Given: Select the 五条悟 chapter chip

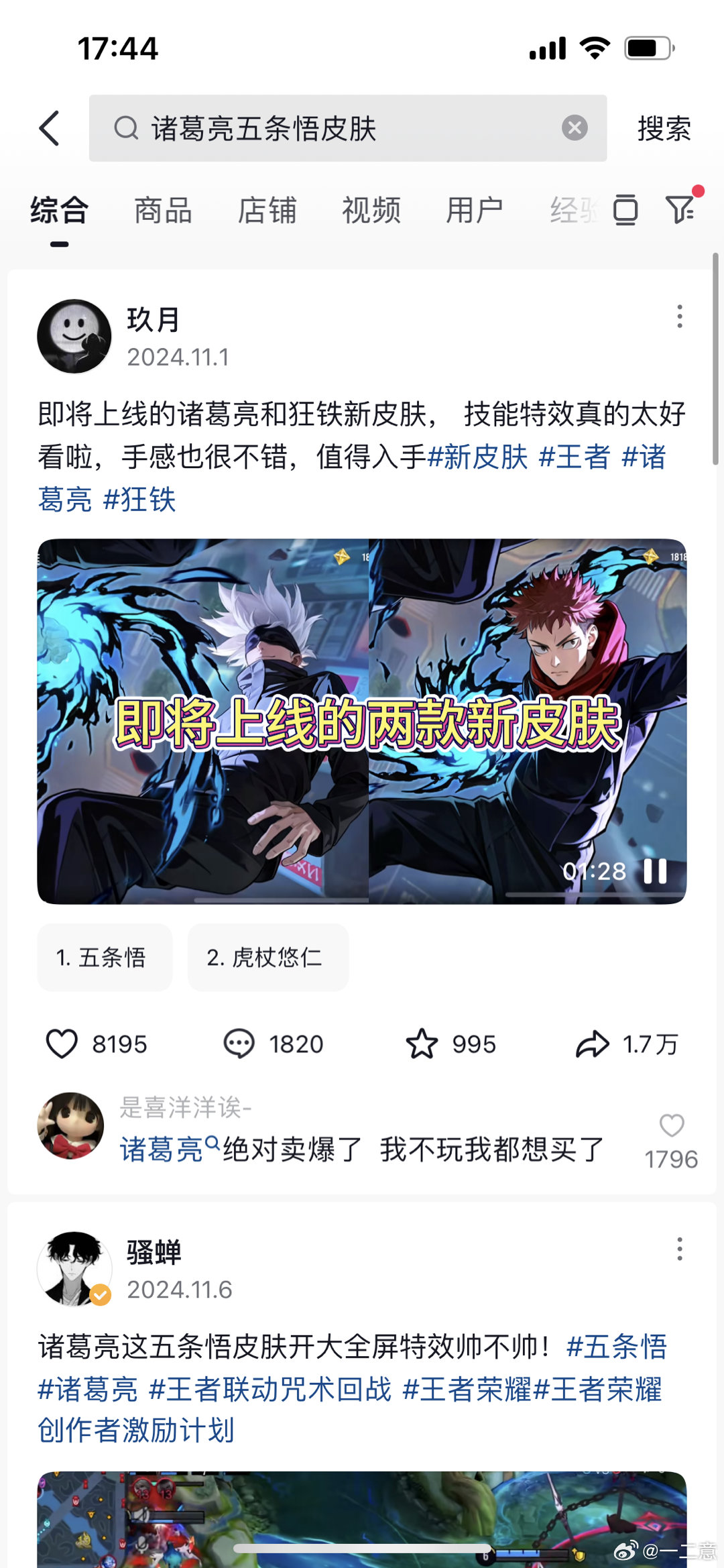Looking at the screenshot, I should coord(105,957).
